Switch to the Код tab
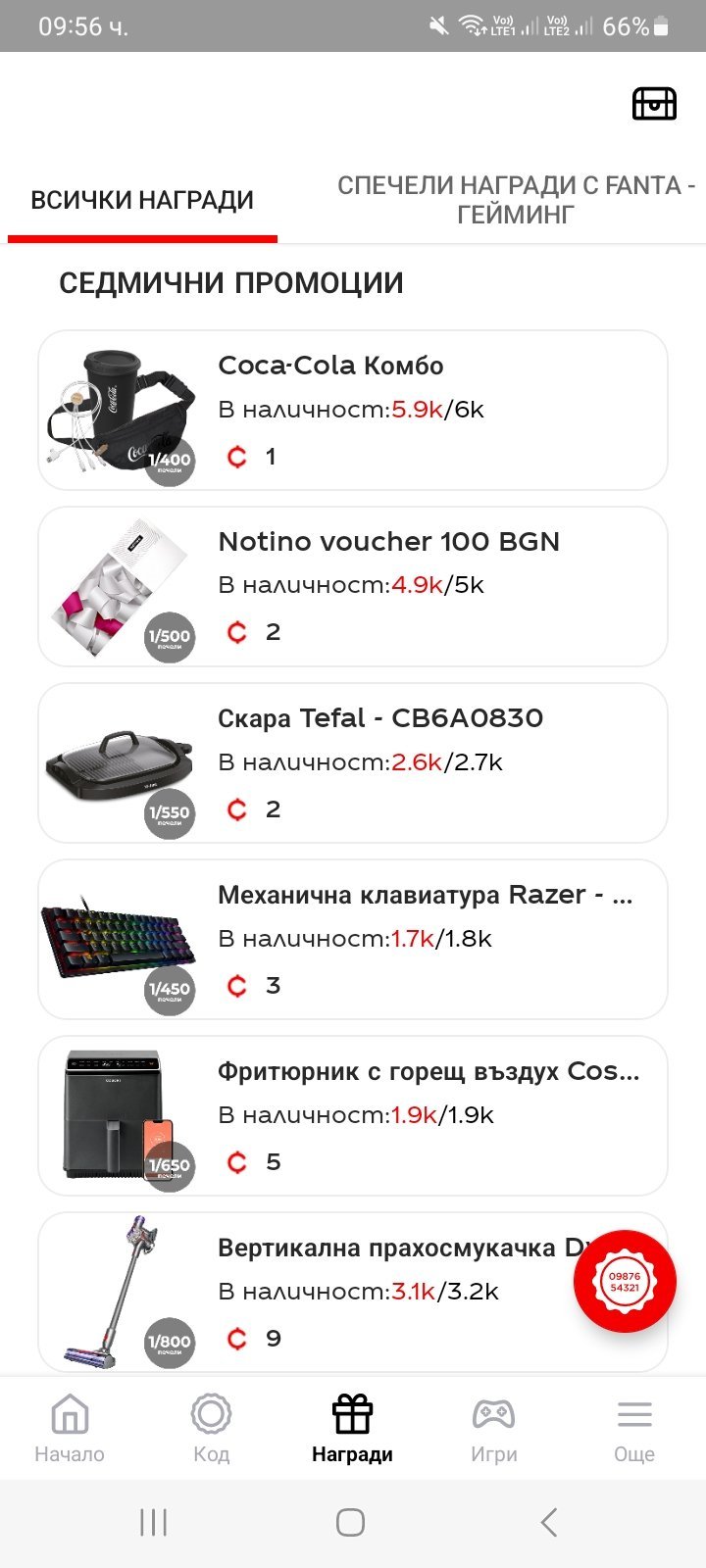The height and width of the screenshot is (1568, 706). [x=211, y=1428]
